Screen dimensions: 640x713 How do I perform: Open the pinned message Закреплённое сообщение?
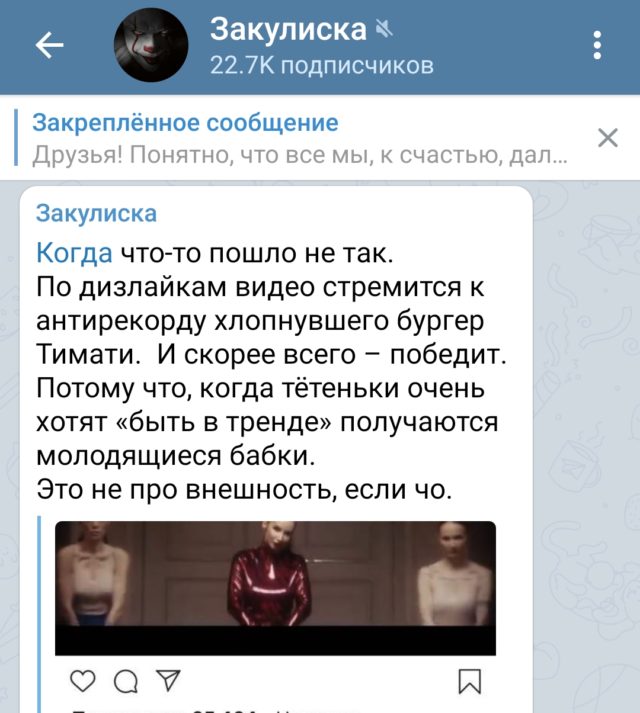pyautogui.click(x=300, y=139)
